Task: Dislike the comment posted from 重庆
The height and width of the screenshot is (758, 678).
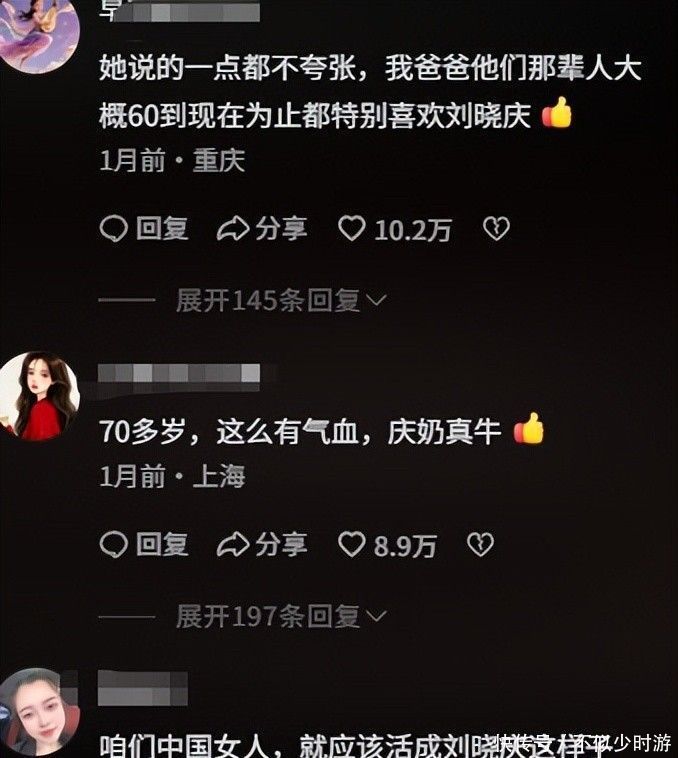Action: pos(496,230)
